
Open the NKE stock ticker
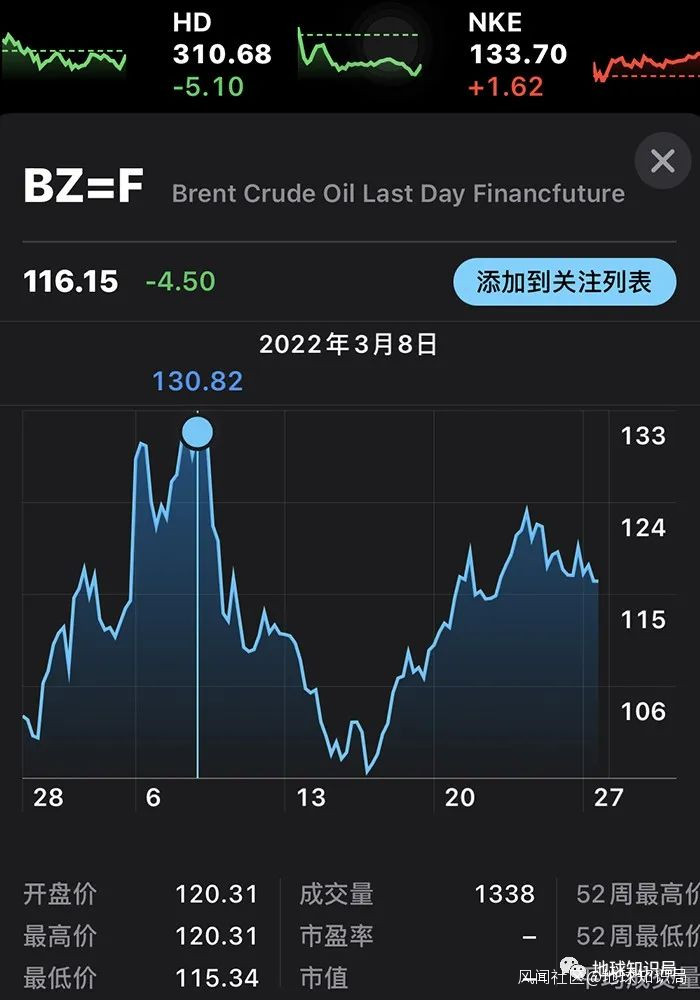point(517,54)
